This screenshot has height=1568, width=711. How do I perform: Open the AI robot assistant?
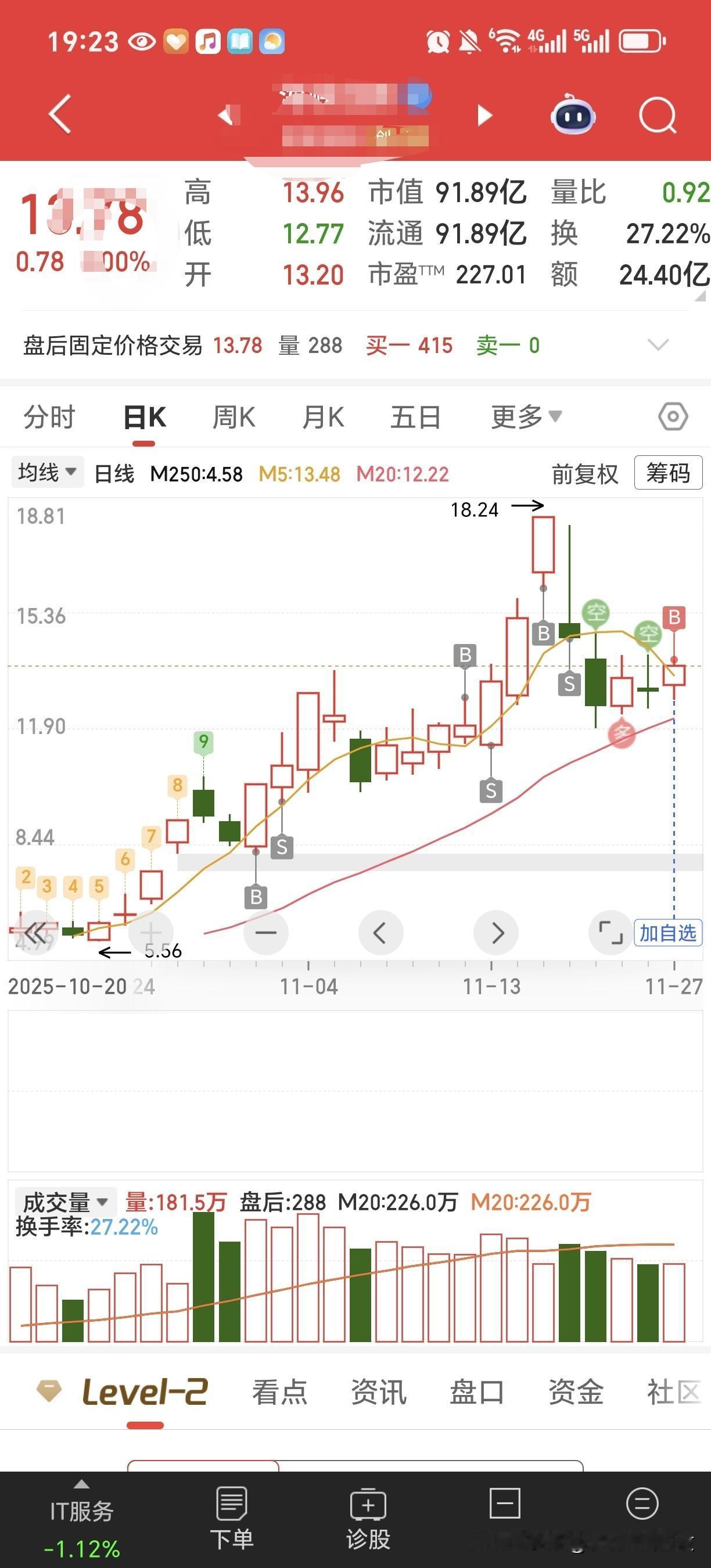click(x=572, y=114)
